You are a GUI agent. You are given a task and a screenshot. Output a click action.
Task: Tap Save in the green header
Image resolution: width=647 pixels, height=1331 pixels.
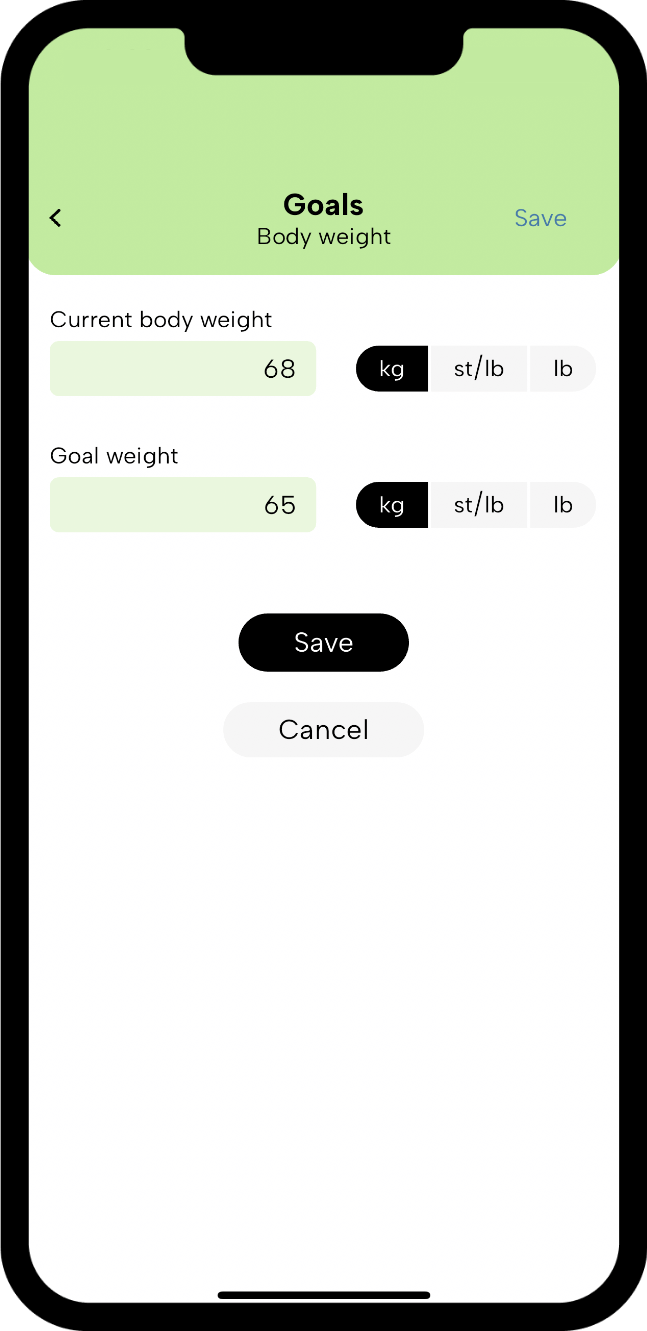point(540,218)
